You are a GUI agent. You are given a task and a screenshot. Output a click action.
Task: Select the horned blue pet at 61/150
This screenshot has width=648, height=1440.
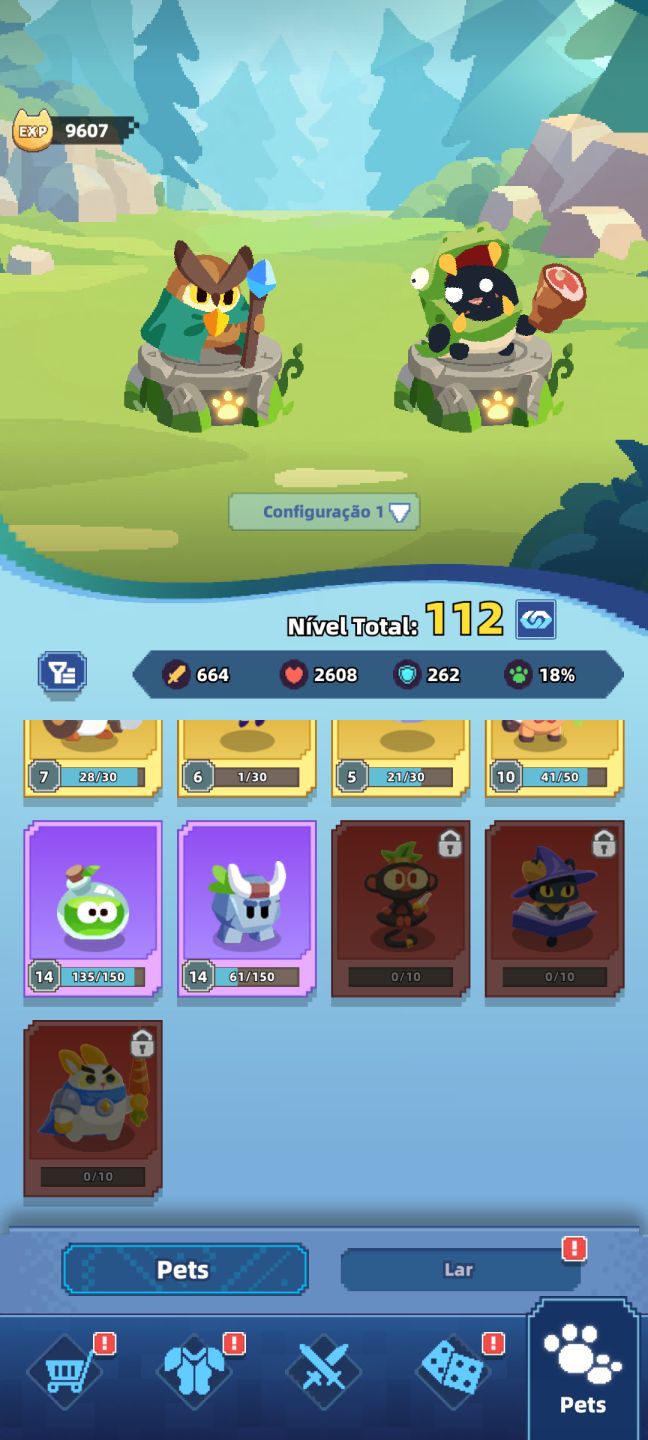pos(247,909)
